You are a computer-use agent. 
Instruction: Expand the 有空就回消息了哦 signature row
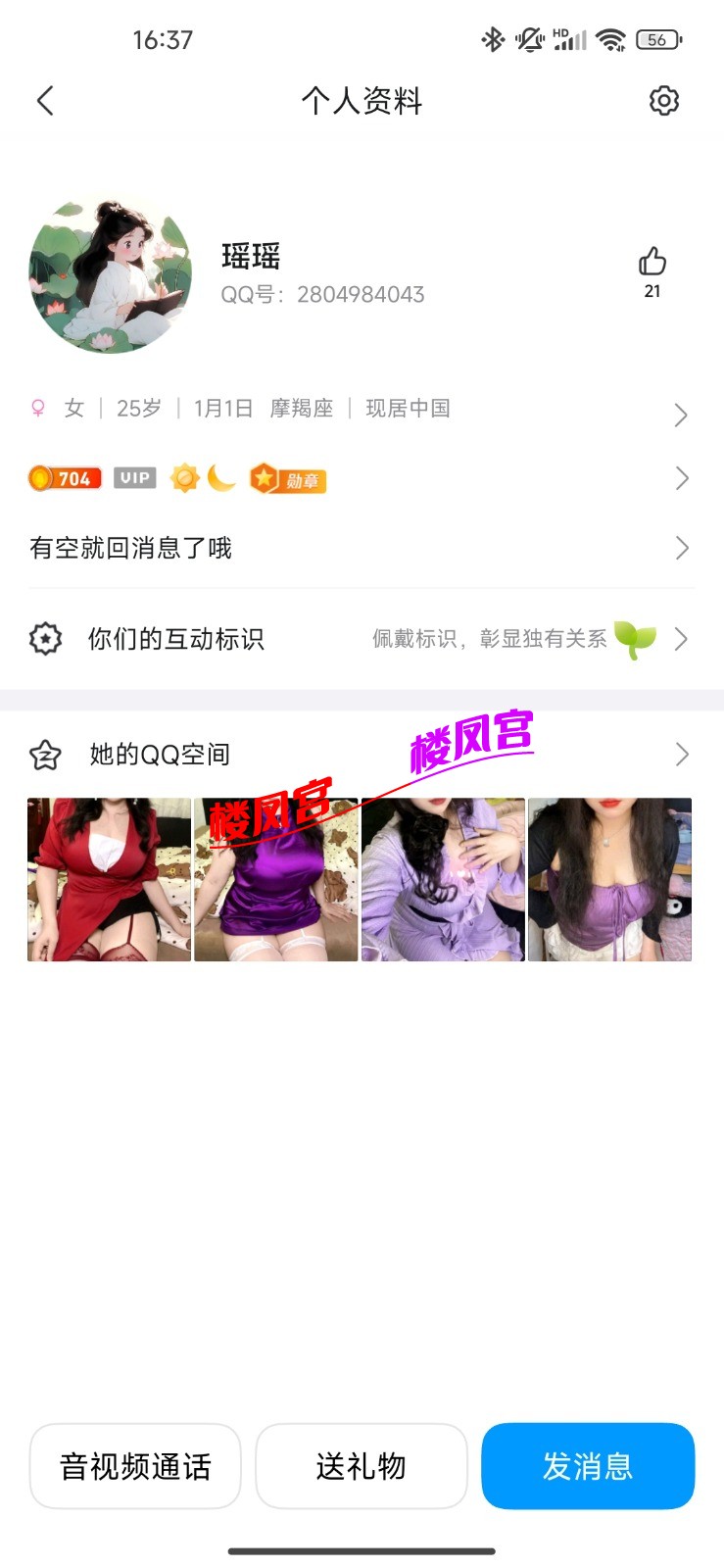[x=682, y=548]
